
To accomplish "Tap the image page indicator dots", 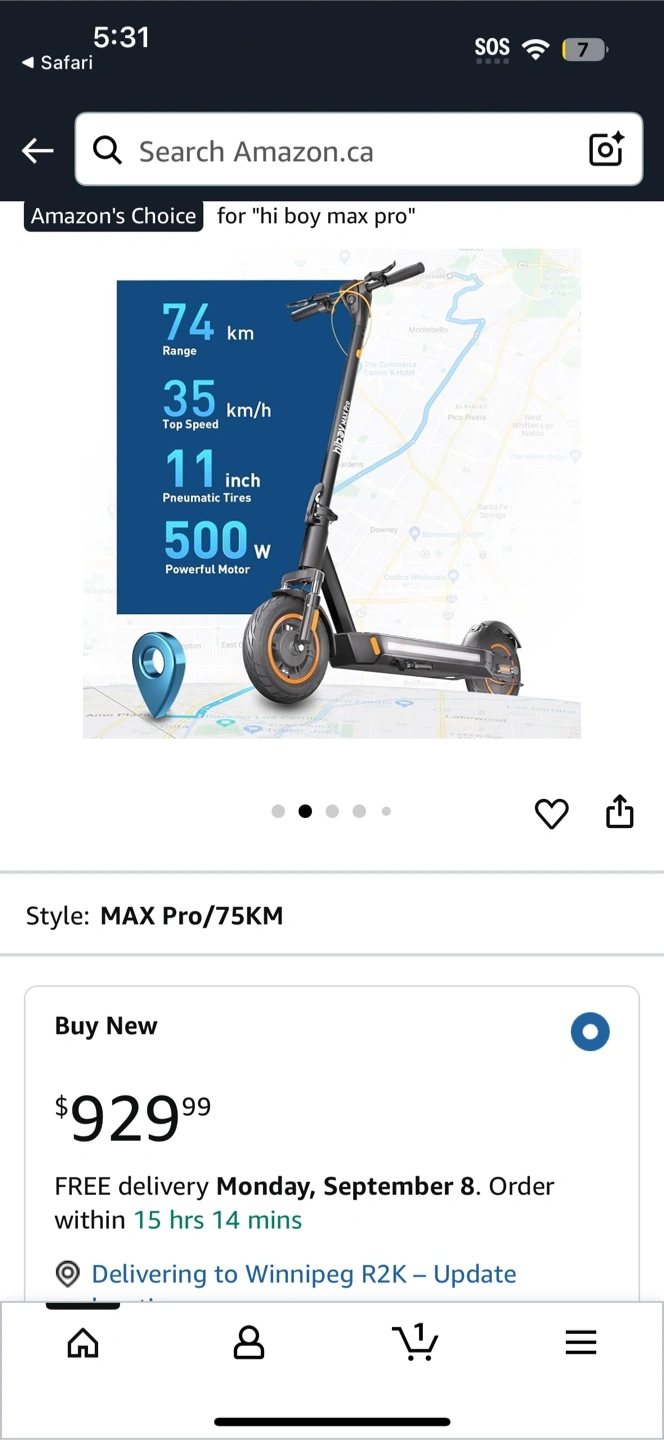I will tap(331, 811).
